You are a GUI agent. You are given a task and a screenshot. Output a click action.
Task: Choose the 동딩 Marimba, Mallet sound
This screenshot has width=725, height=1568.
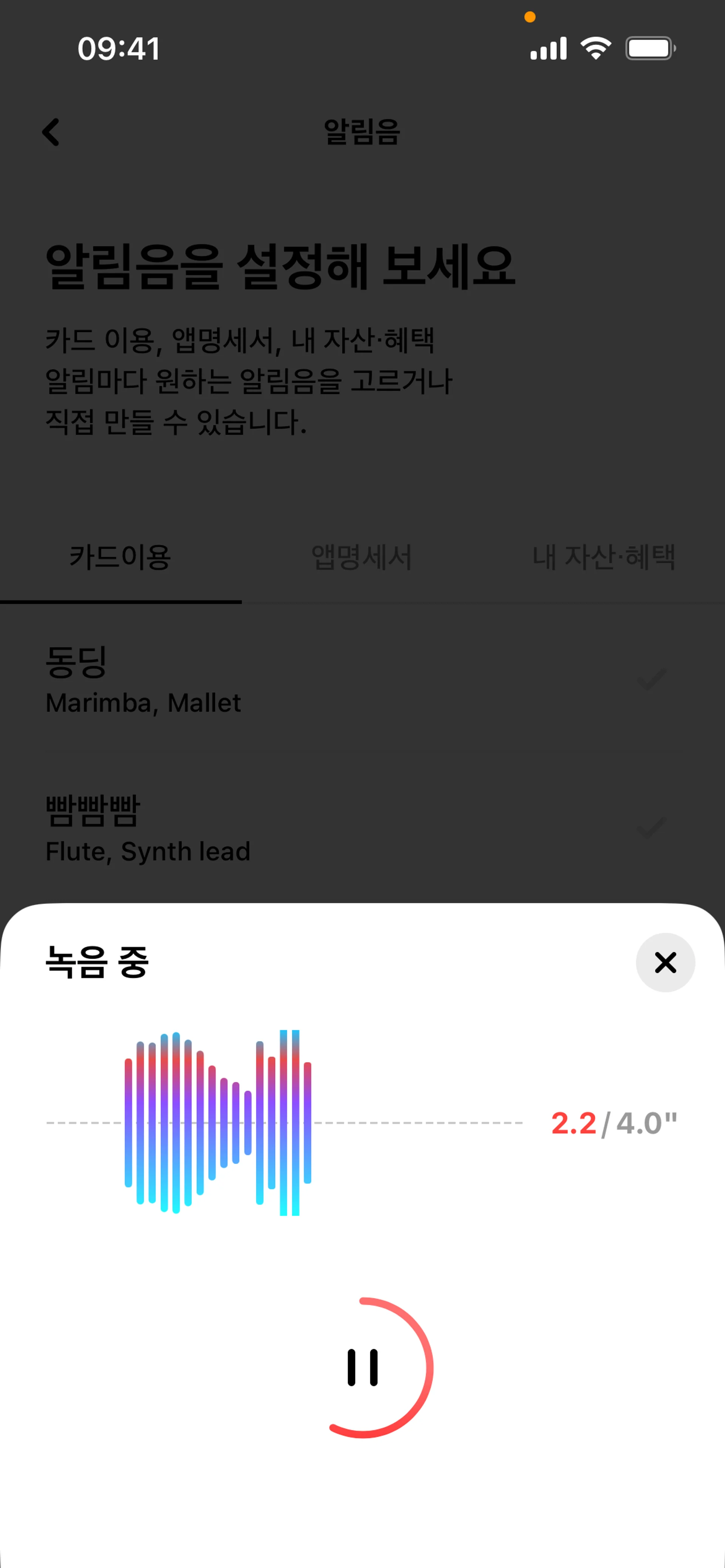click(362, 679)
